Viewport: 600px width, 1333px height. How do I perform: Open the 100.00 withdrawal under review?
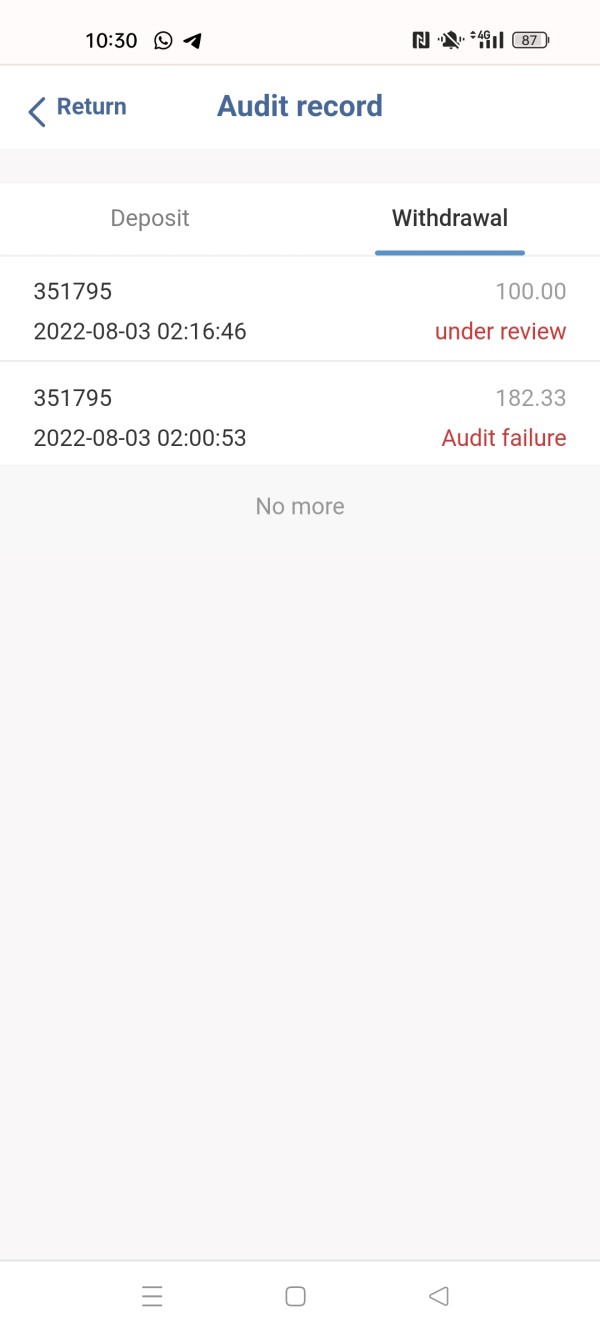point(300,310)
